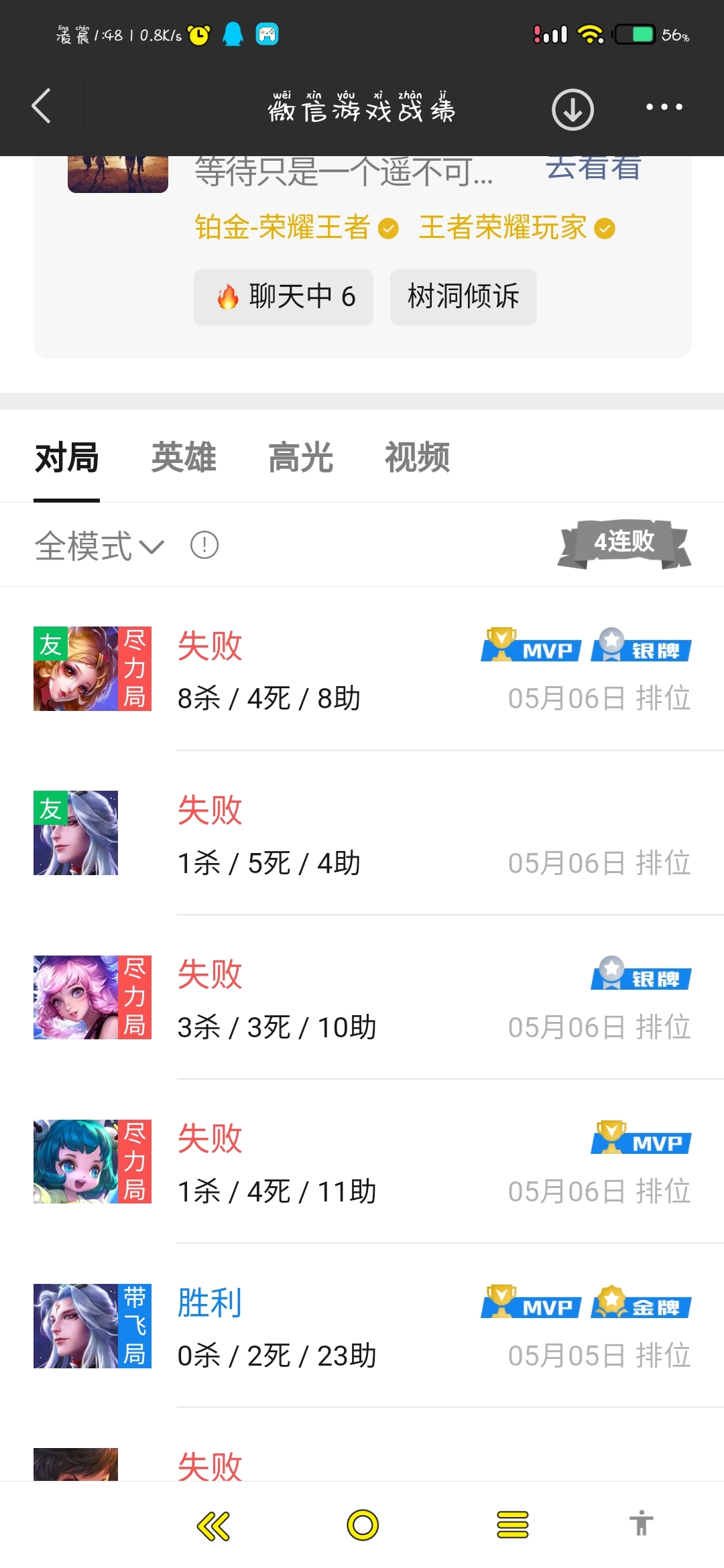The image size is (724, 1568).
Task: Open the 胜利 match from 05月05日
Action: tap(362, 1327)
